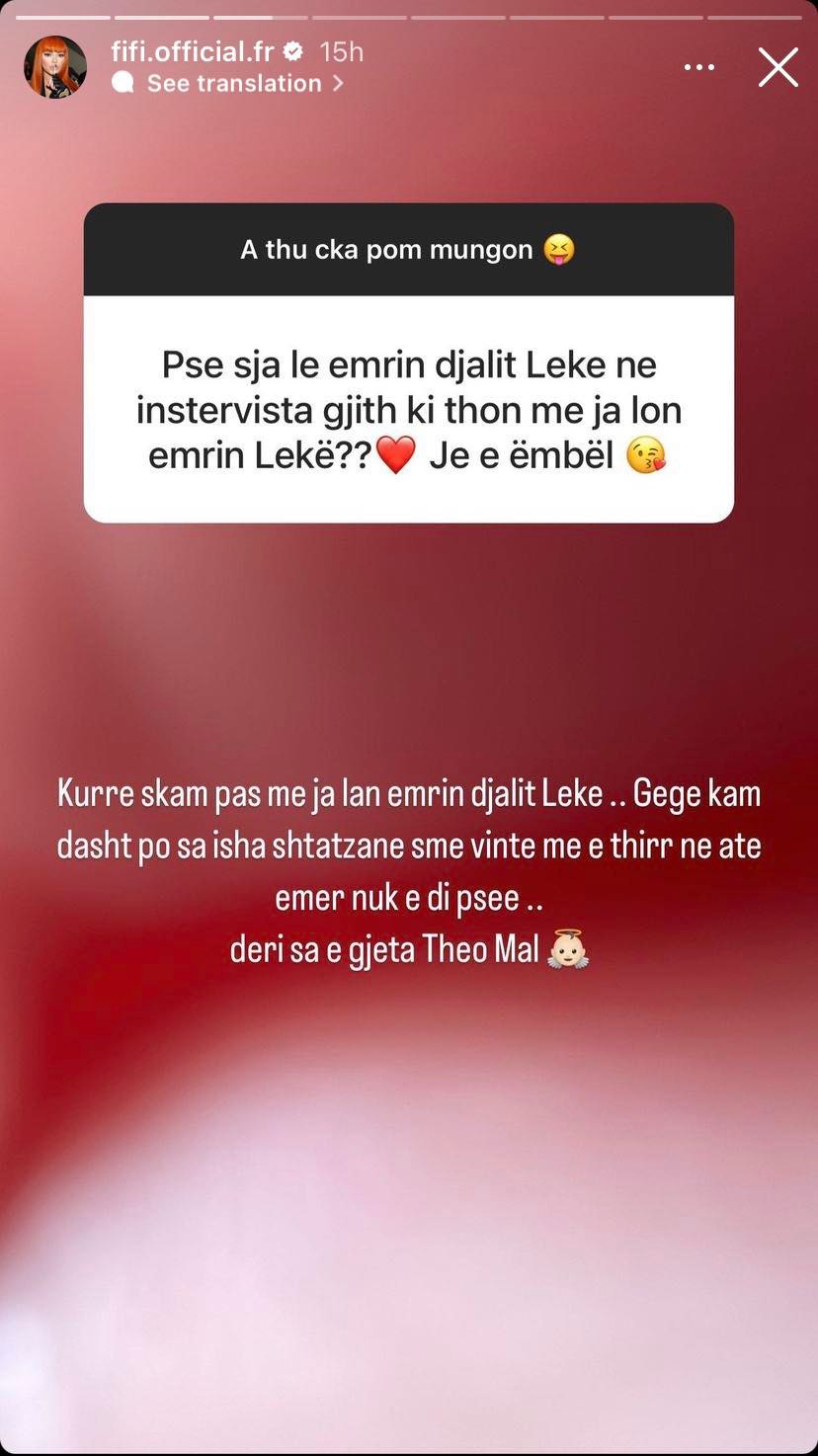Open fifi.official.fr profile picture

pyautogui.click(x=55, y=68)
